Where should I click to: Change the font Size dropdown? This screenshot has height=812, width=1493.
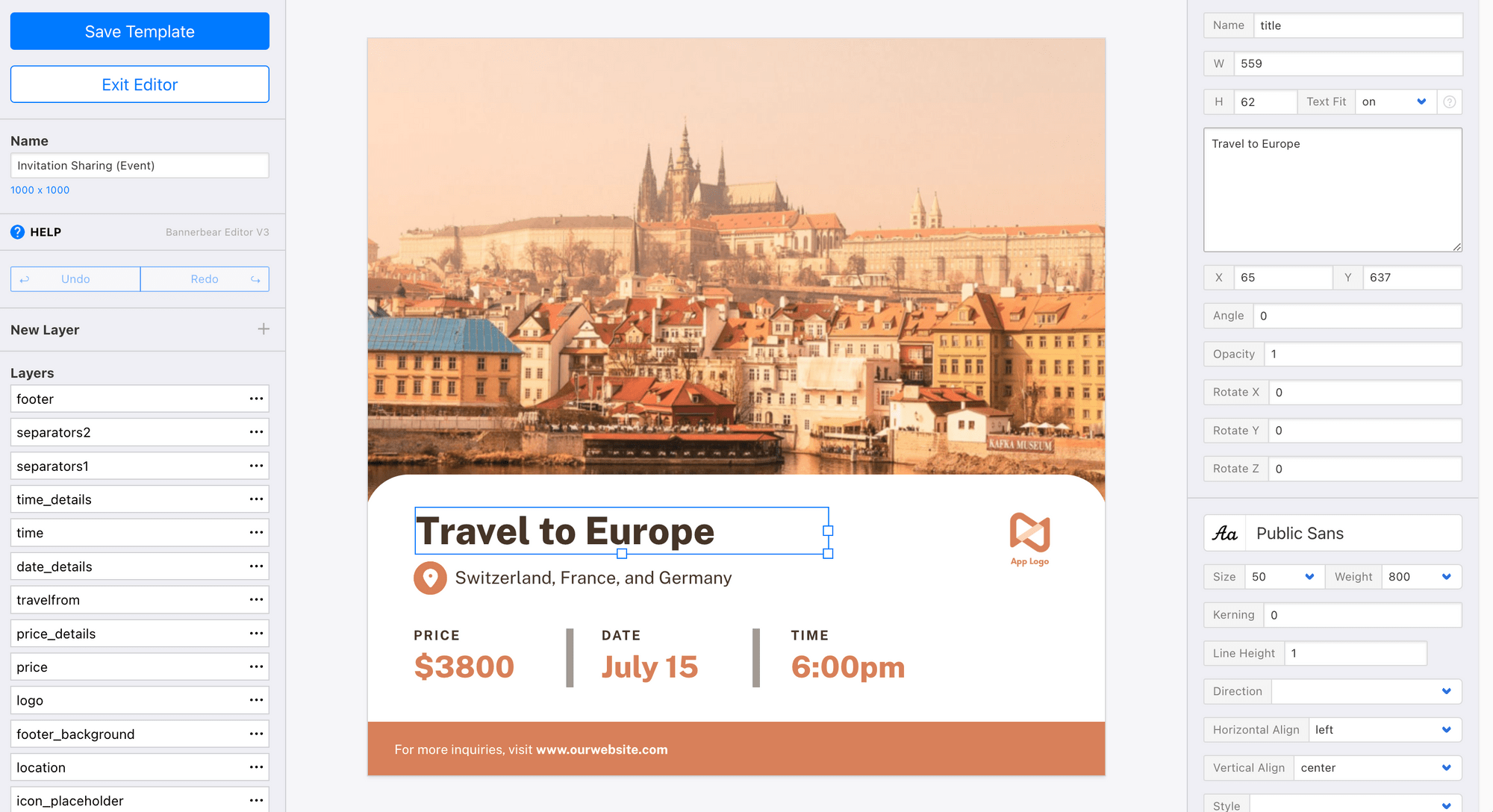(1282, 577)
